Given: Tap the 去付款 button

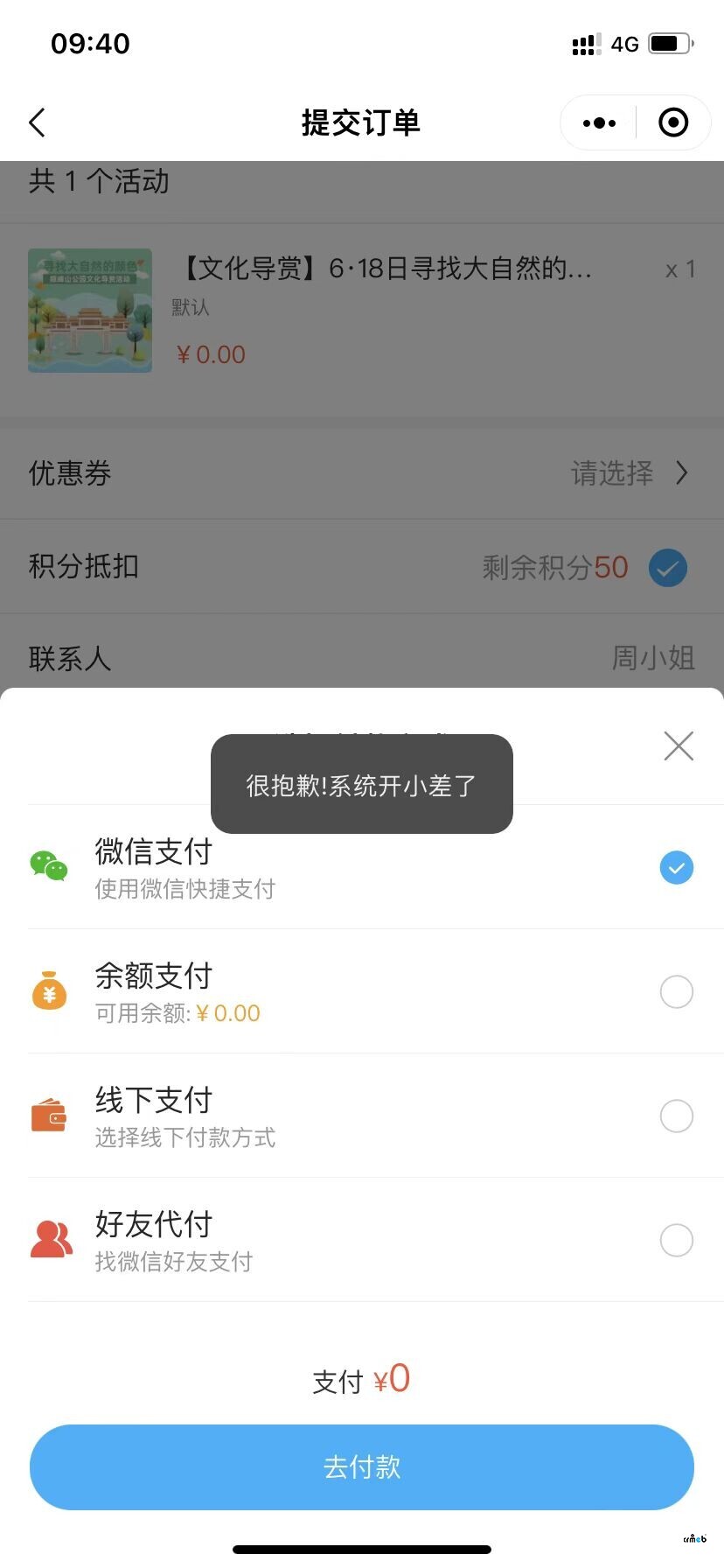Looking at the screenshot, I should click(x=362, y=1467).
